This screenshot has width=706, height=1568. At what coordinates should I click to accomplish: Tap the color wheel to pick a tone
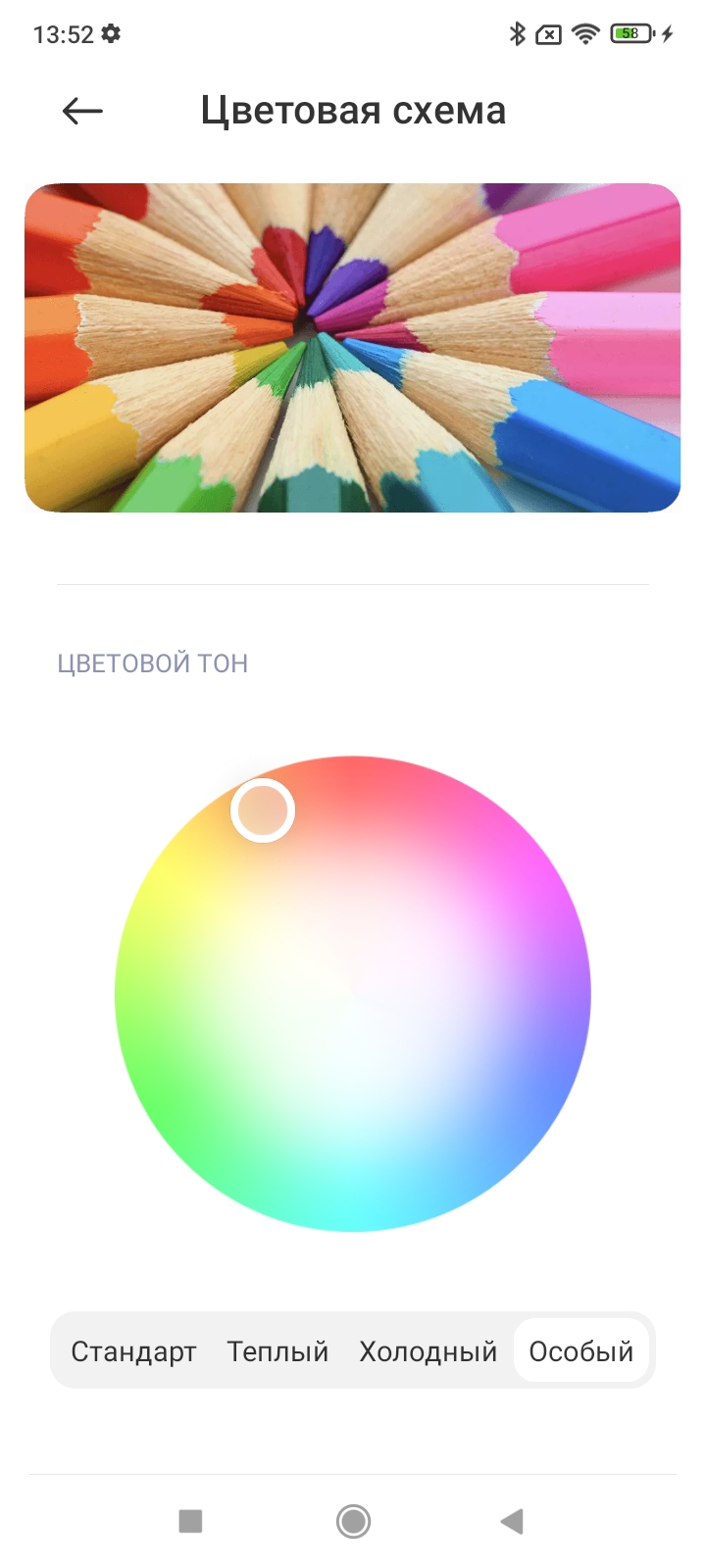pyautogui.click(x=353, y=993)
